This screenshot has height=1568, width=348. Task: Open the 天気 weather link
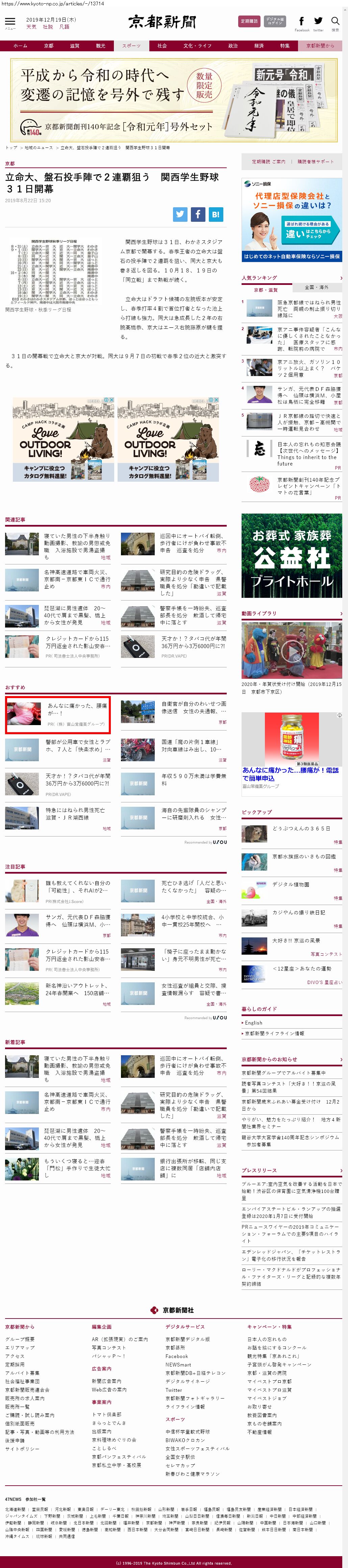(31, 27)
